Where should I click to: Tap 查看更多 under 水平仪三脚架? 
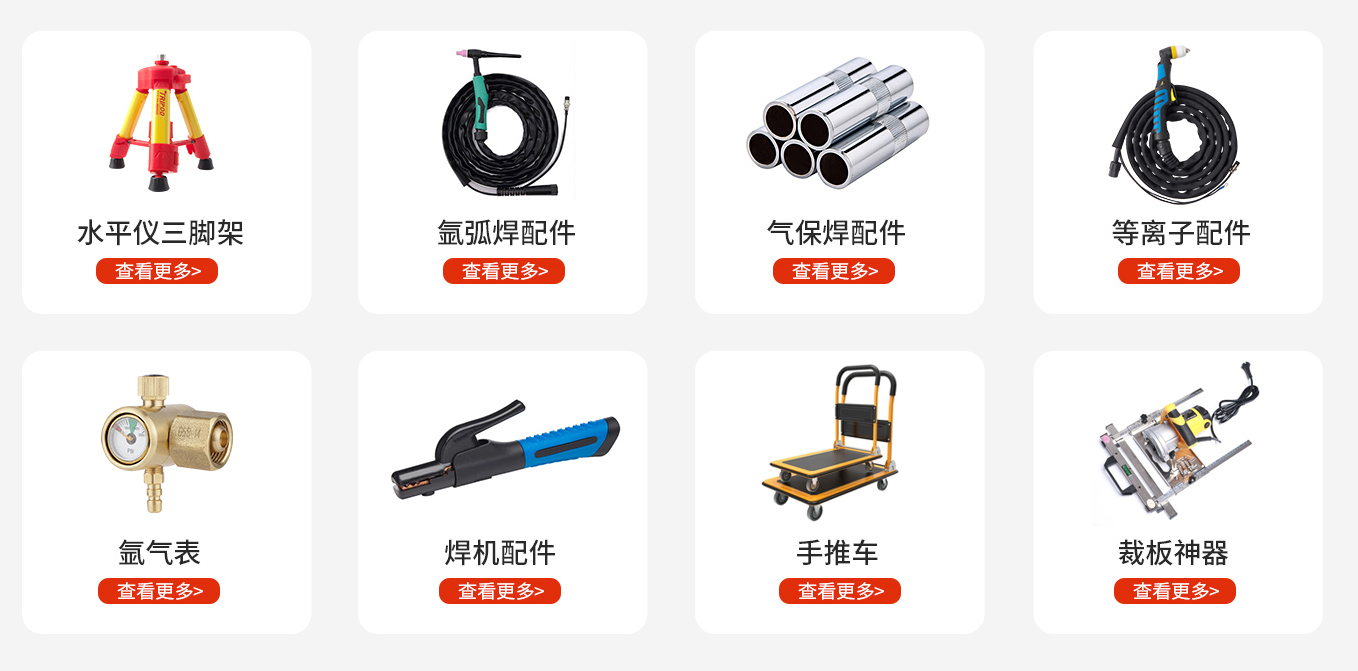157,271
